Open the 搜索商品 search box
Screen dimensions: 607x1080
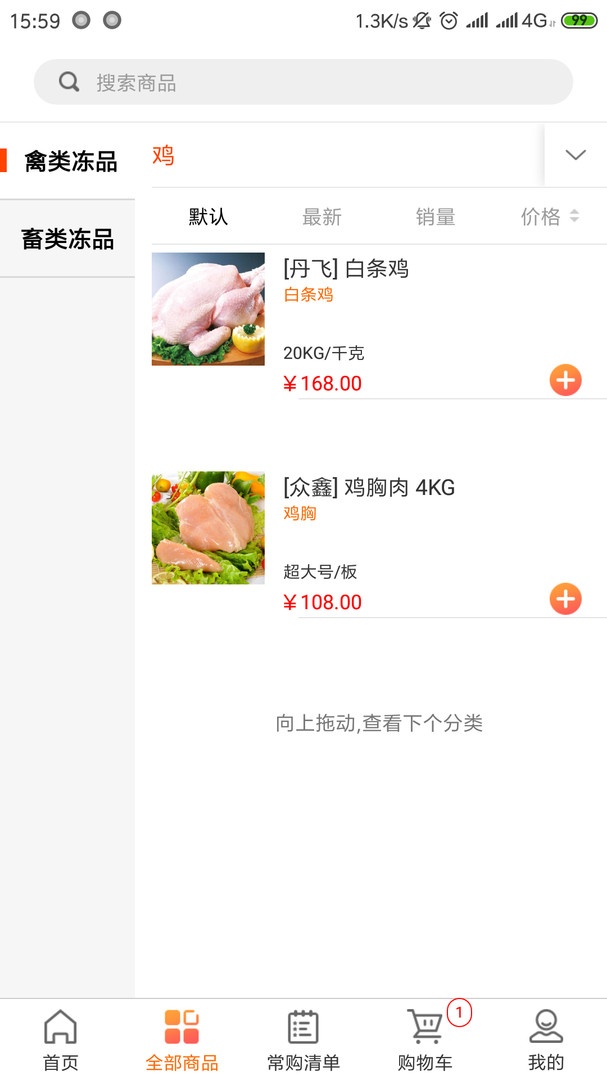[303, 82]
